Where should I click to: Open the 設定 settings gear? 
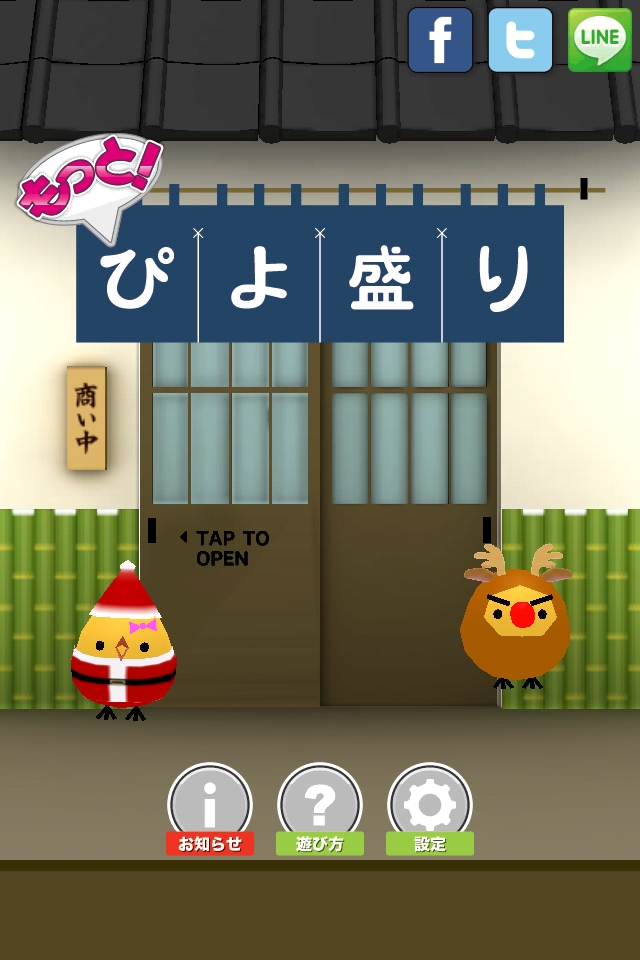(430, 806)
